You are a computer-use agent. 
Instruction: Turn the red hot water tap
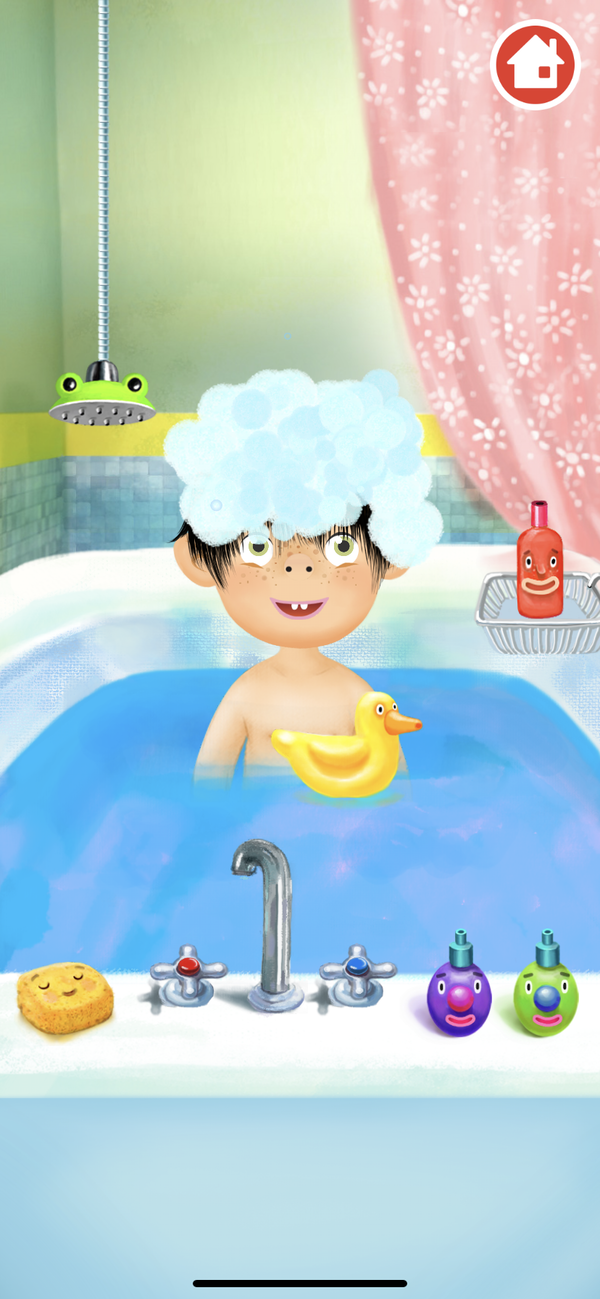[187, 974]
